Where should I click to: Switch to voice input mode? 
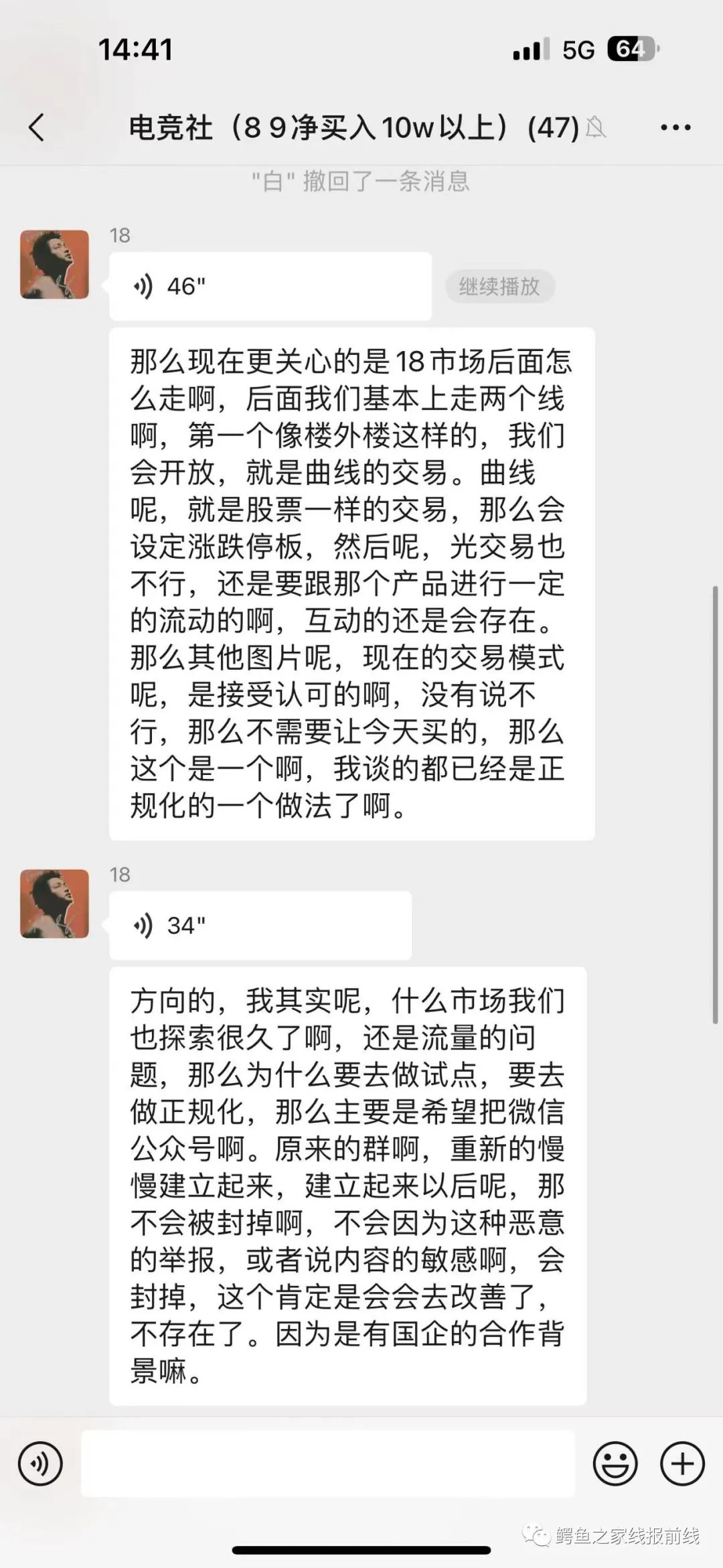pos(40,1464)
